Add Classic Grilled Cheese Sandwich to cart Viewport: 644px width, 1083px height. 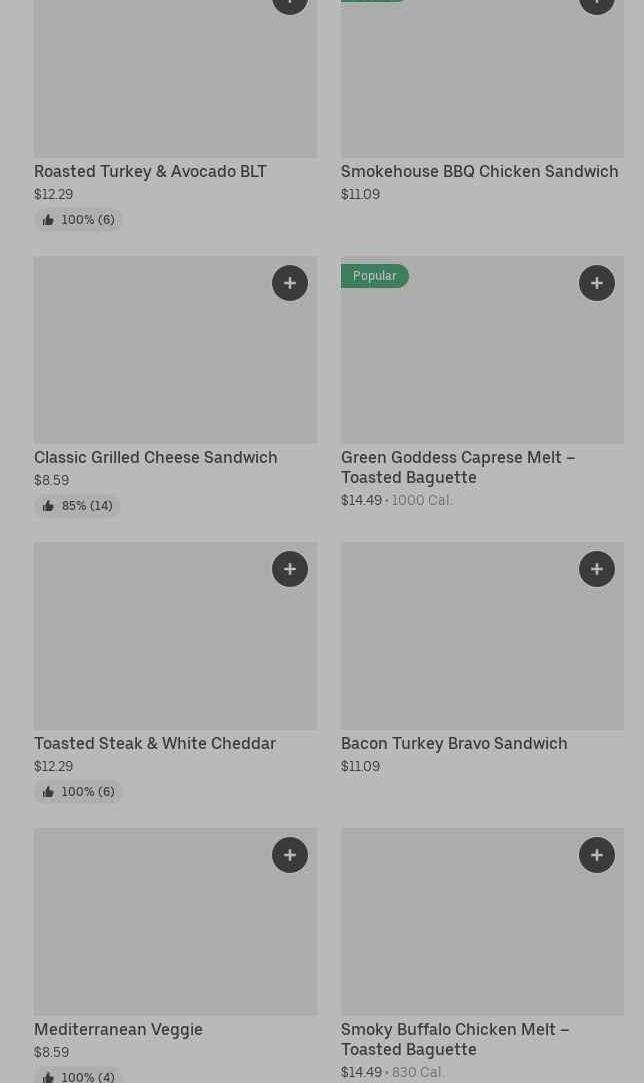(x=290, y=283)
